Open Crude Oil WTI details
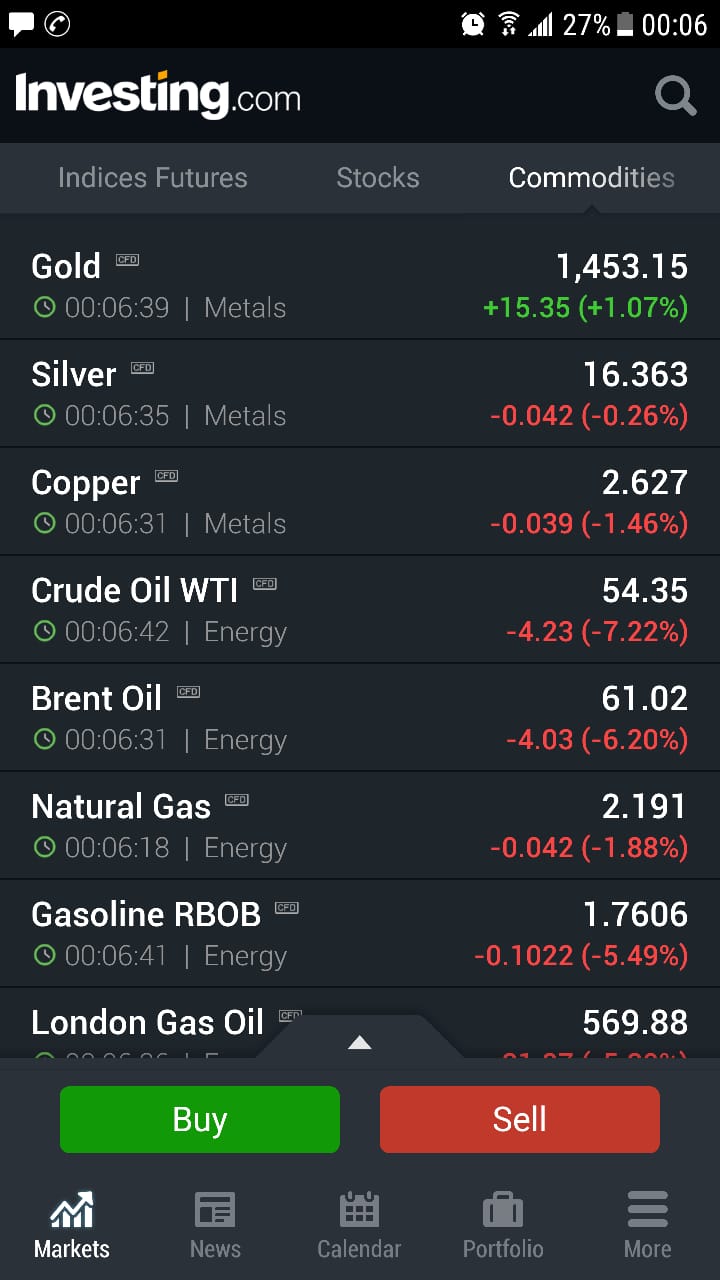 [x=360, y=610]
